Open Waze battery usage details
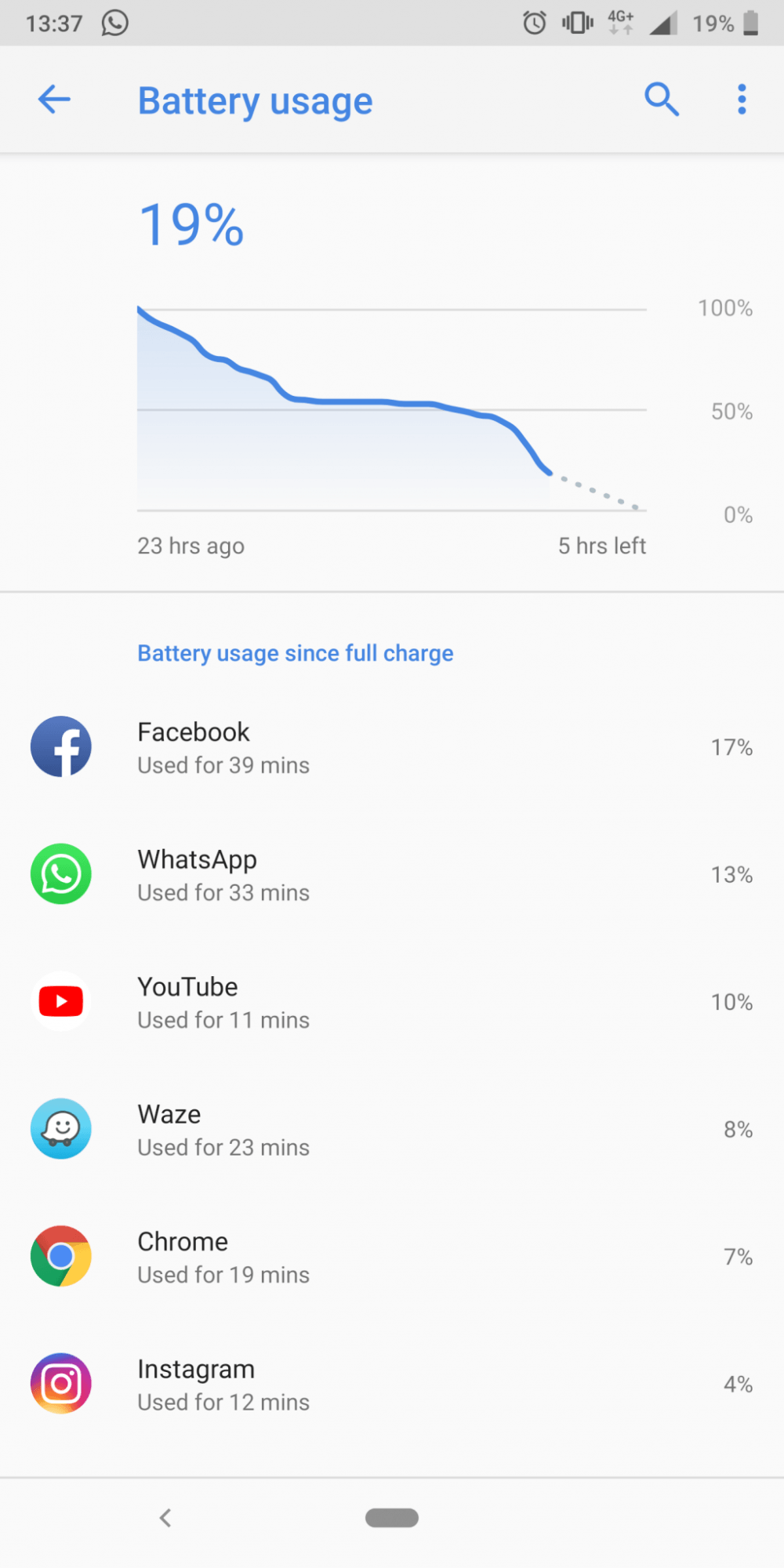The image size is (784, 1568). (392, 1129)
